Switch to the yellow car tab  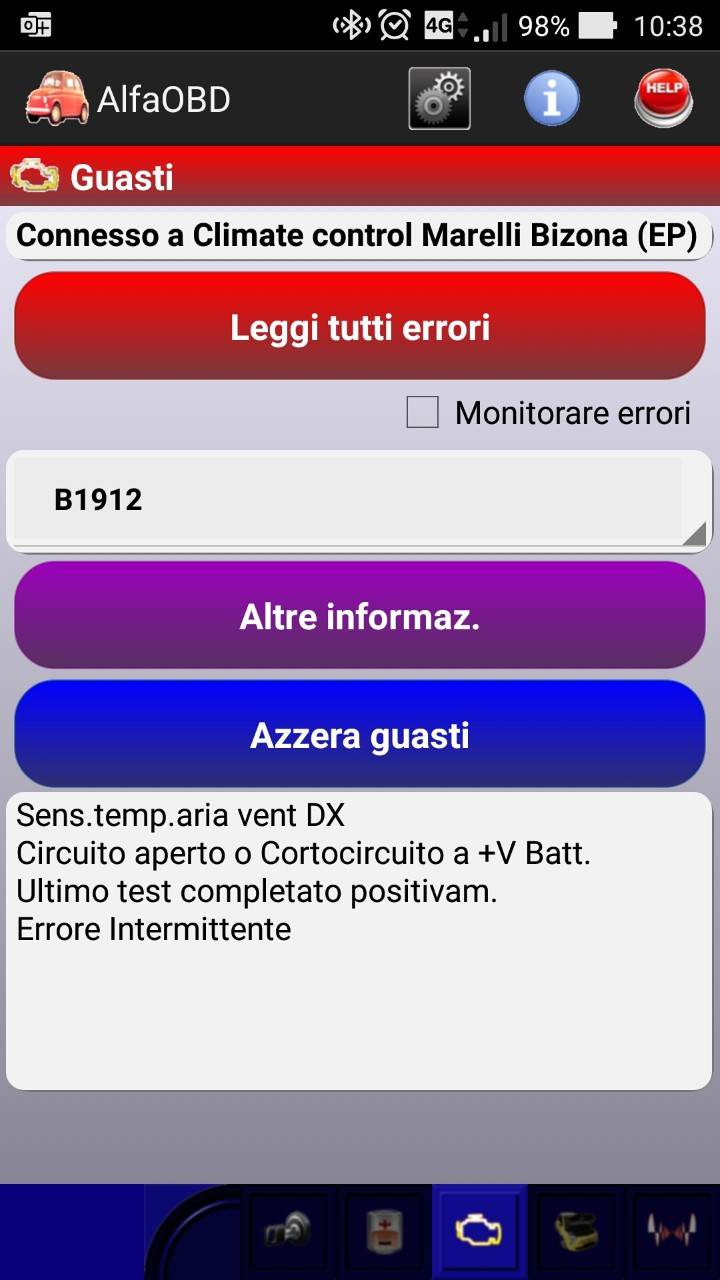click(x=576, y=1232)
